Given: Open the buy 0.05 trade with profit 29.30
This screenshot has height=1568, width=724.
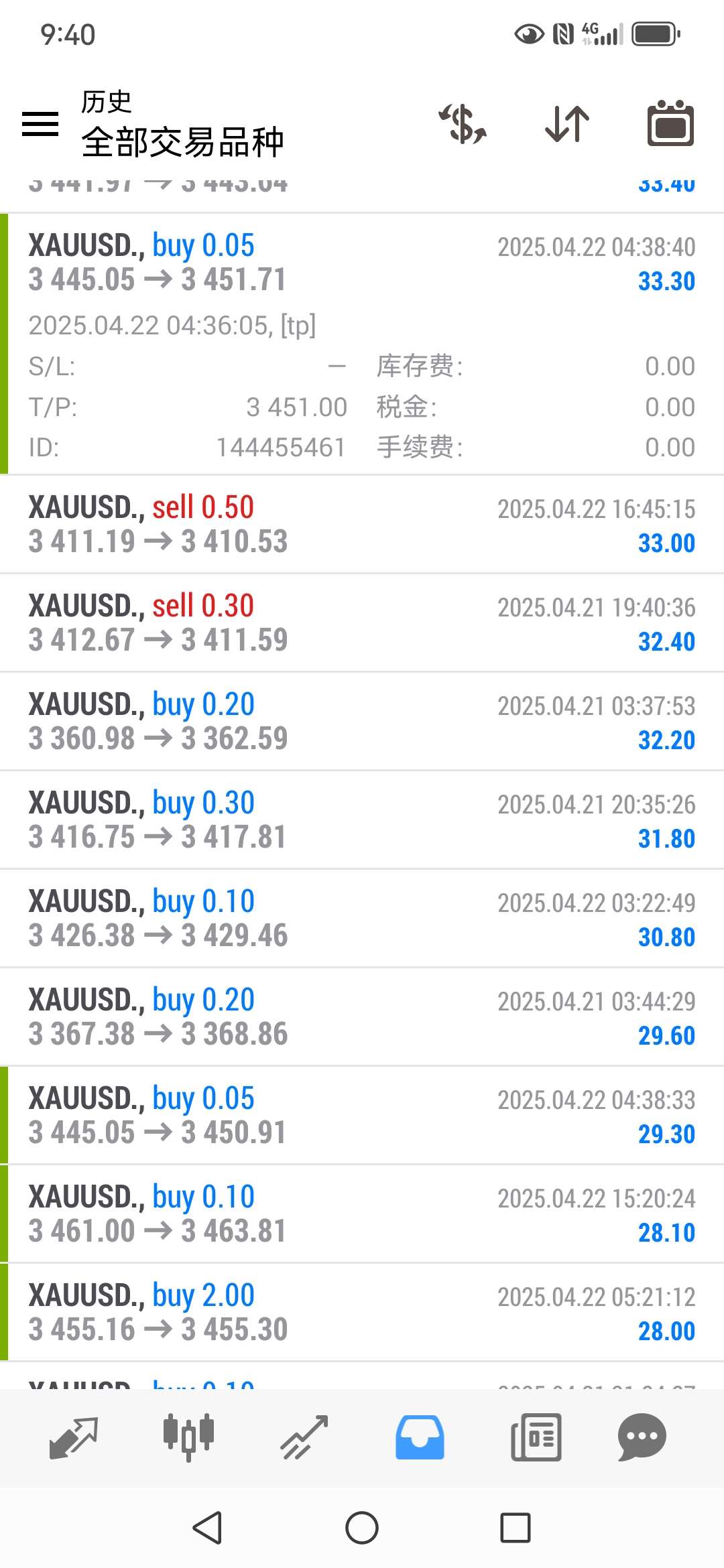Looking at the screenshot, I should point(362,1116).
